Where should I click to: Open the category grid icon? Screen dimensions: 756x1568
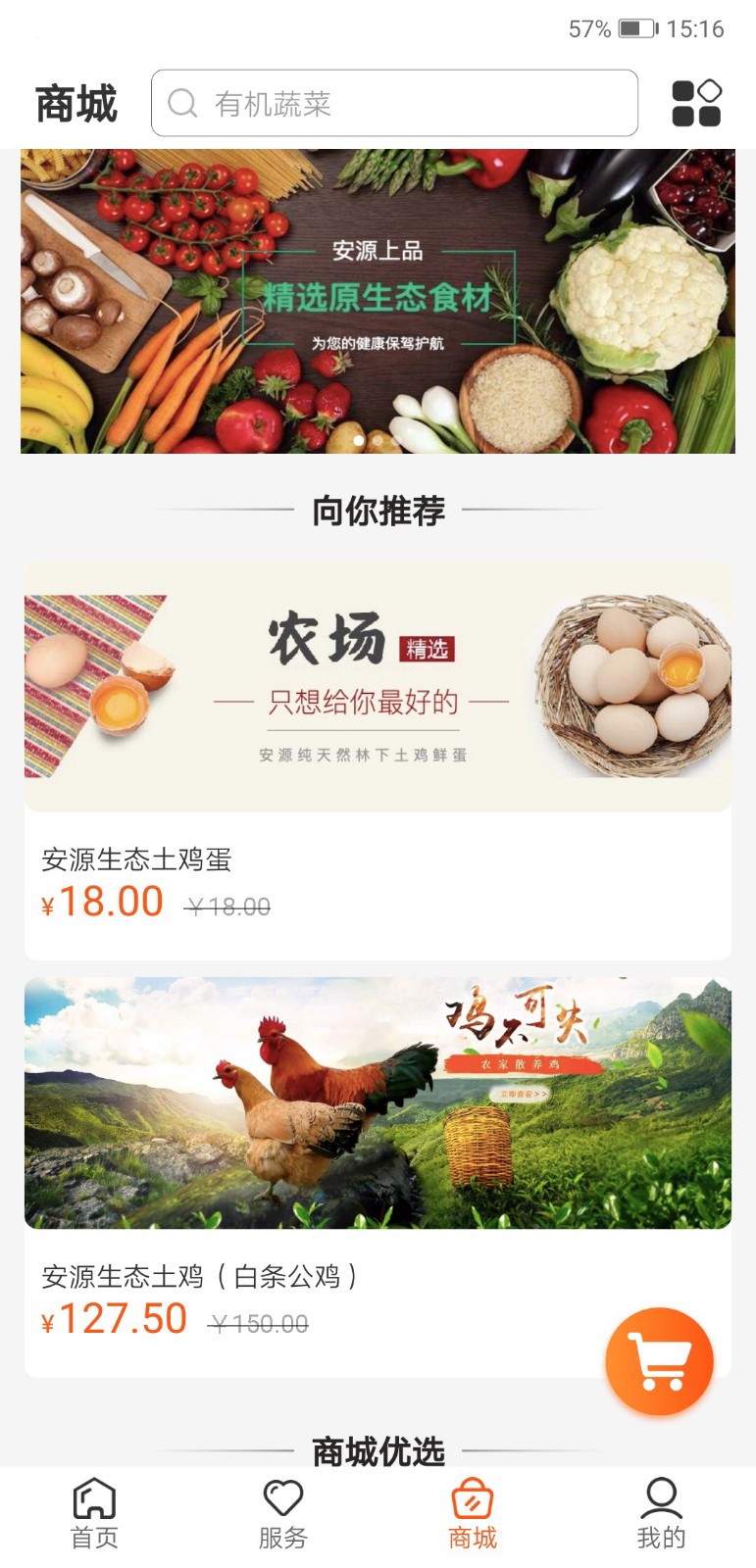696,103
